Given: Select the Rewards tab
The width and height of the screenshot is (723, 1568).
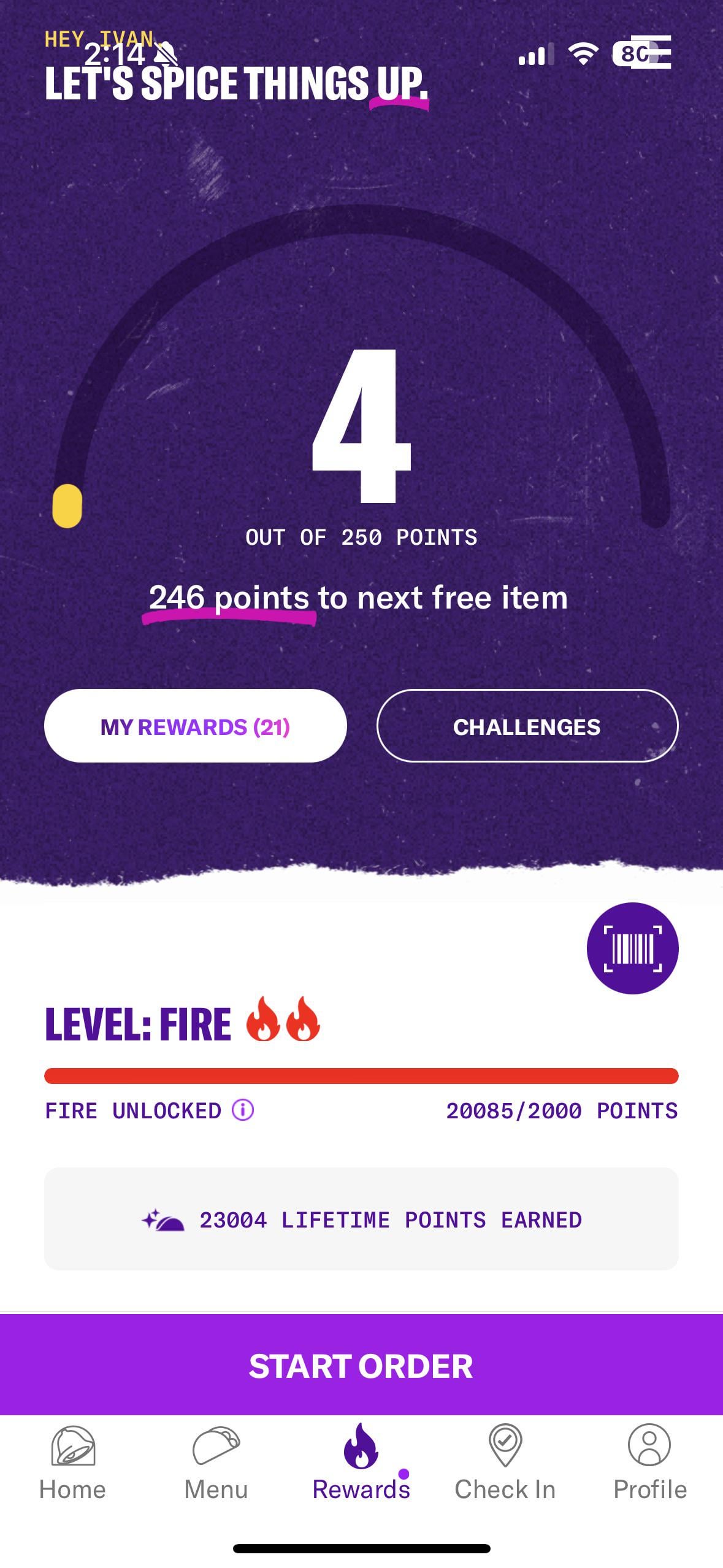Looking at the screenshot, I should point(361,1464).
